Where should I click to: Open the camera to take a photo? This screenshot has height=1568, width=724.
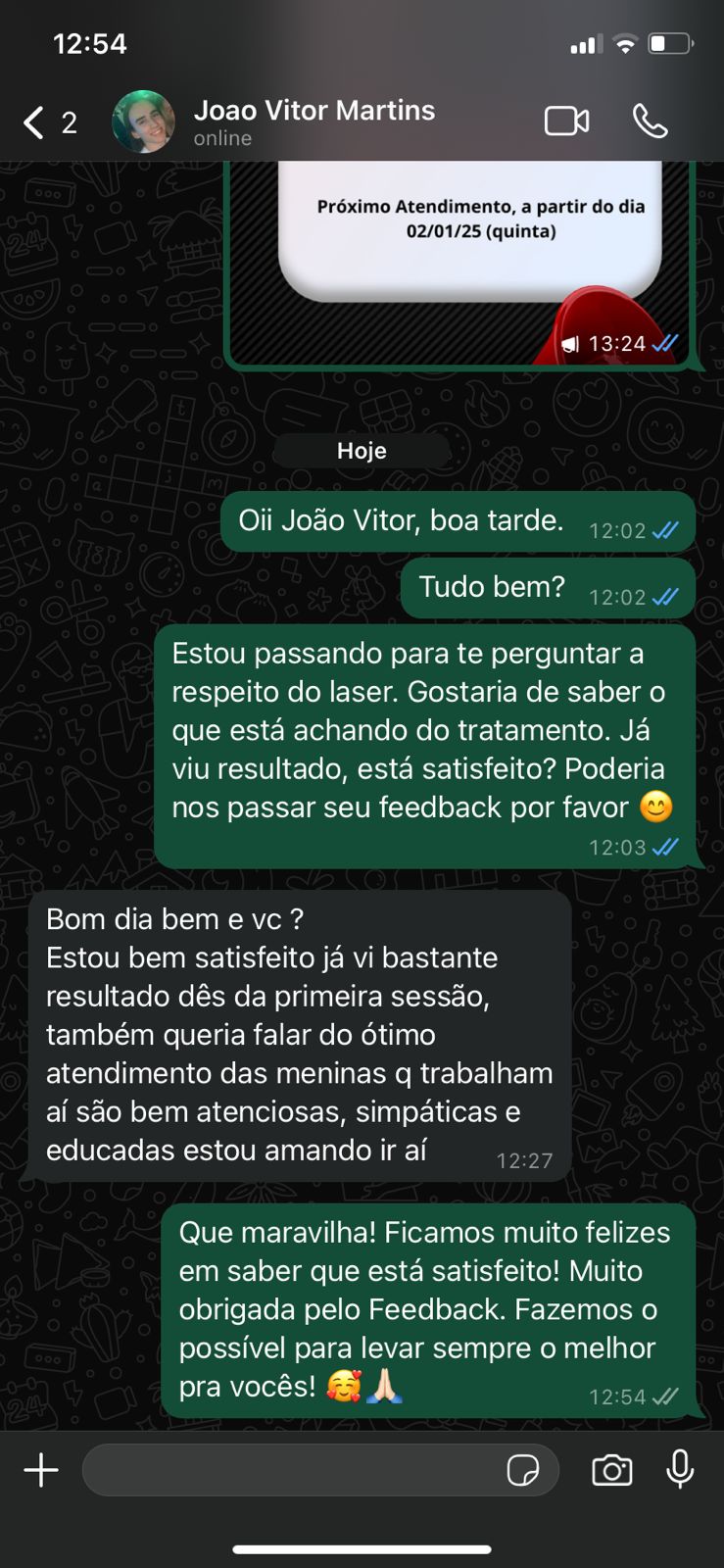click(611, 1470)
